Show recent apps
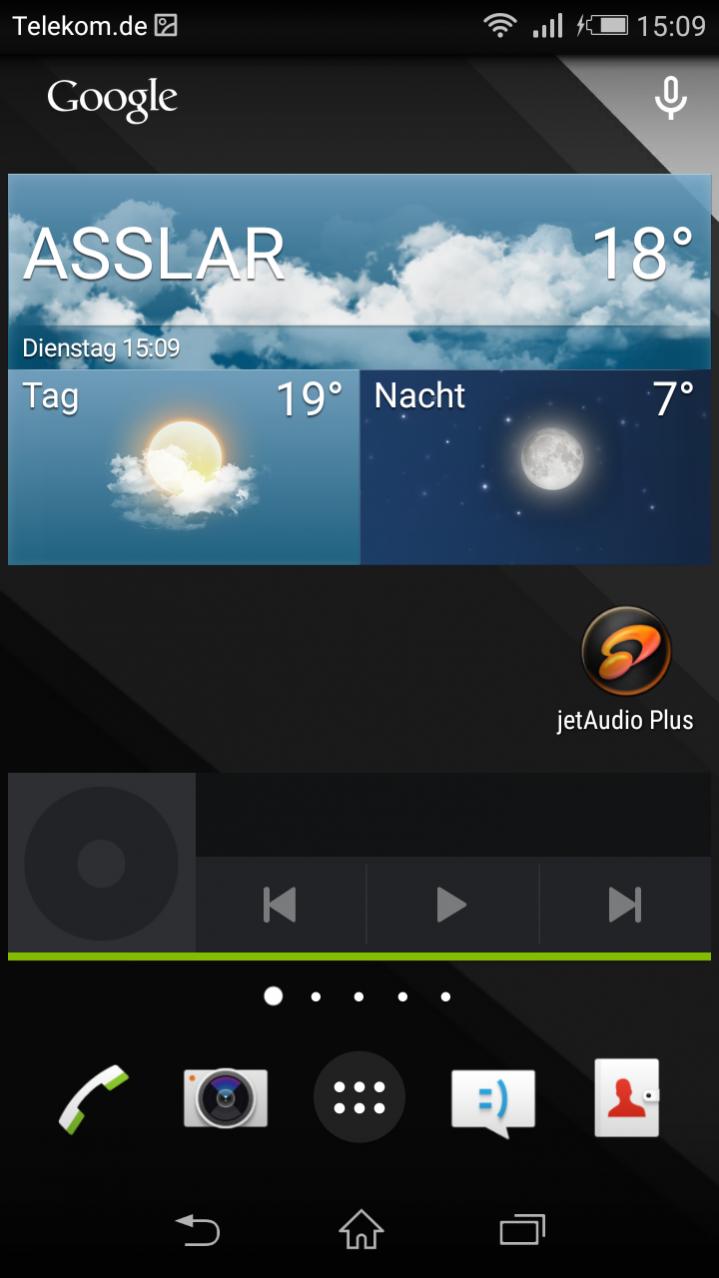The height and width of the screenshot is (1278, 719). pyautogui.click(x=522, y=1229)
